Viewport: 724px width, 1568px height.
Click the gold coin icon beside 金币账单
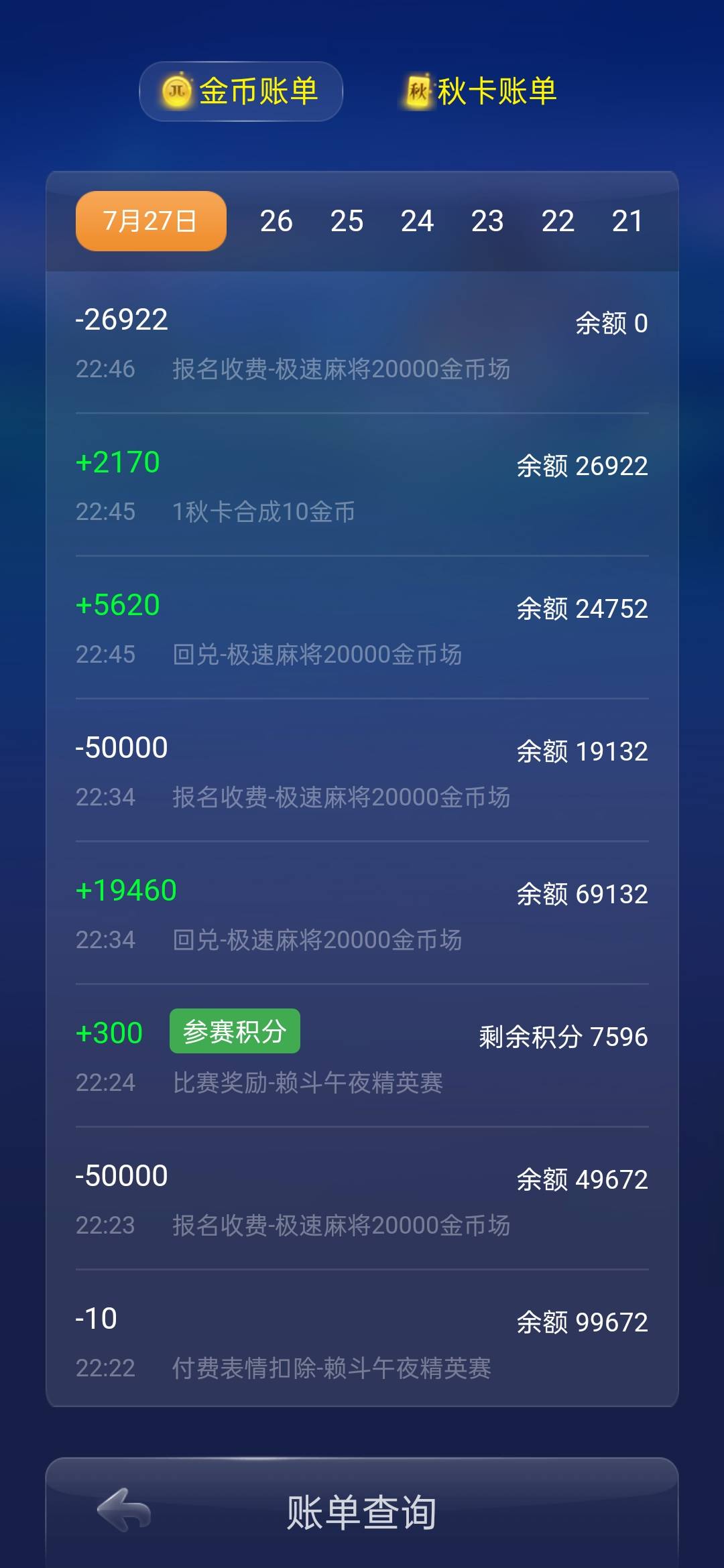coord(176,93)
